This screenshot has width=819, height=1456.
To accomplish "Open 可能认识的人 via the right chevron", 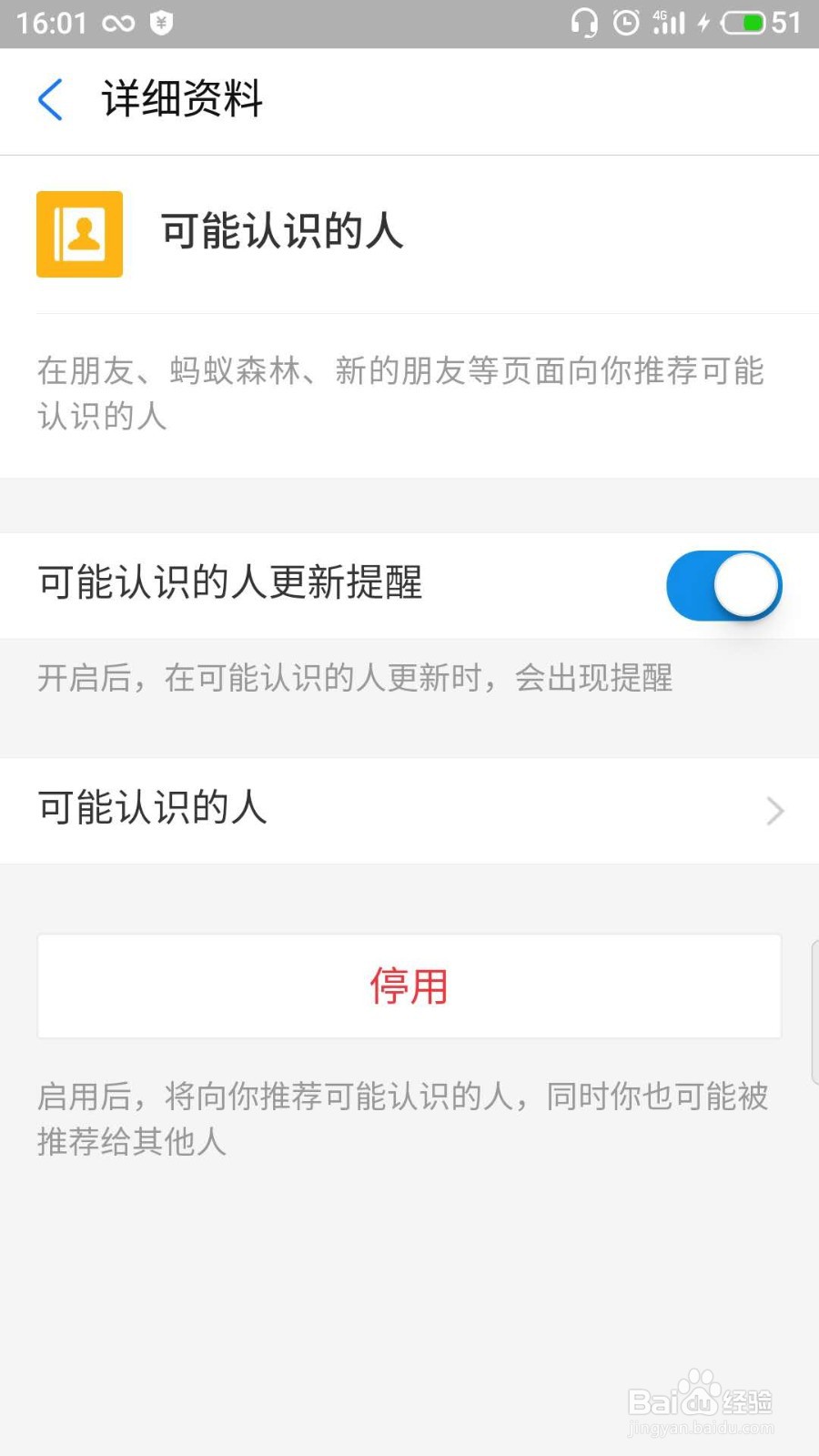I will [x=773, y=811].
